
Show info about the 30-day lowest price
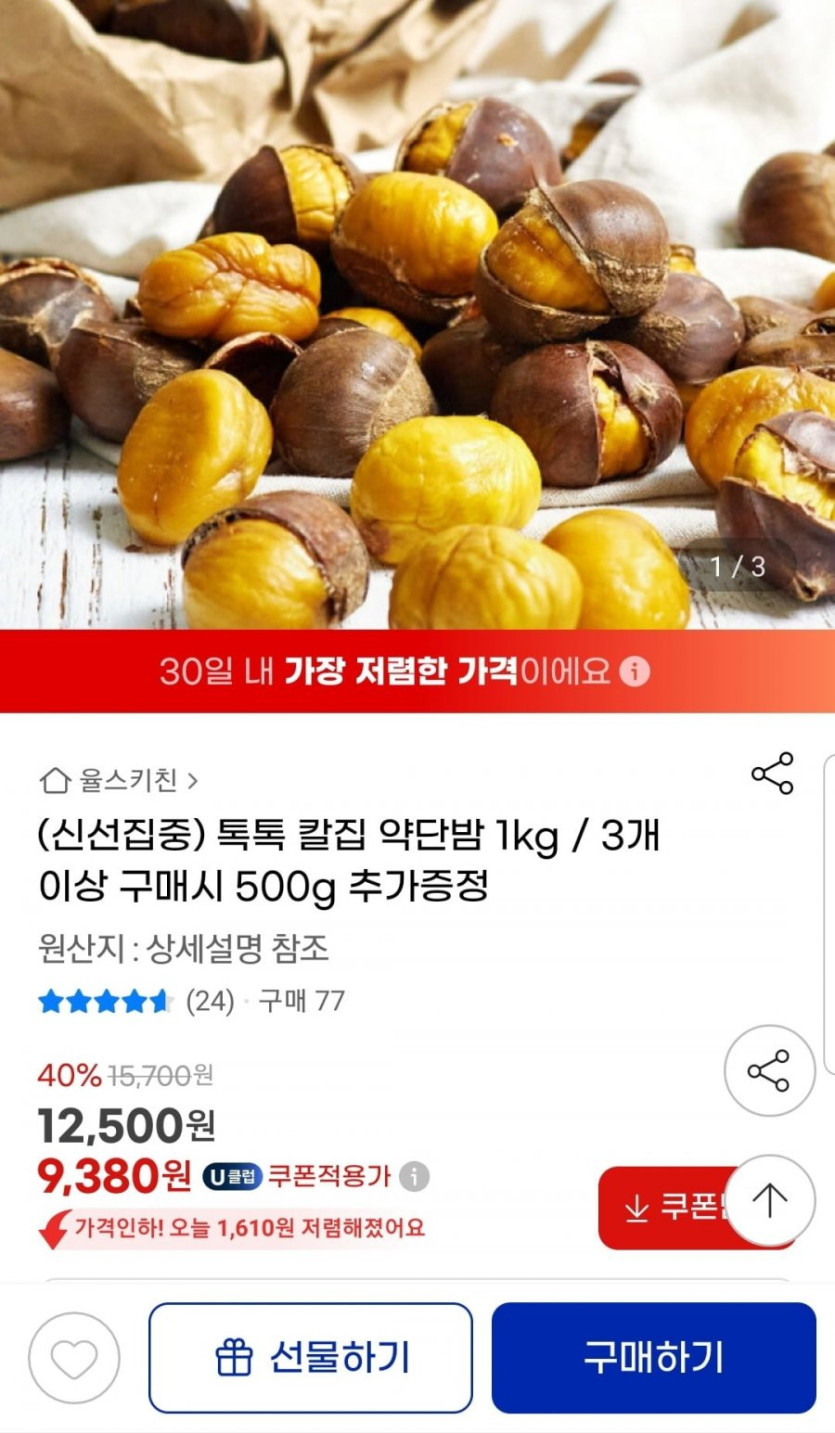point(634,671)
